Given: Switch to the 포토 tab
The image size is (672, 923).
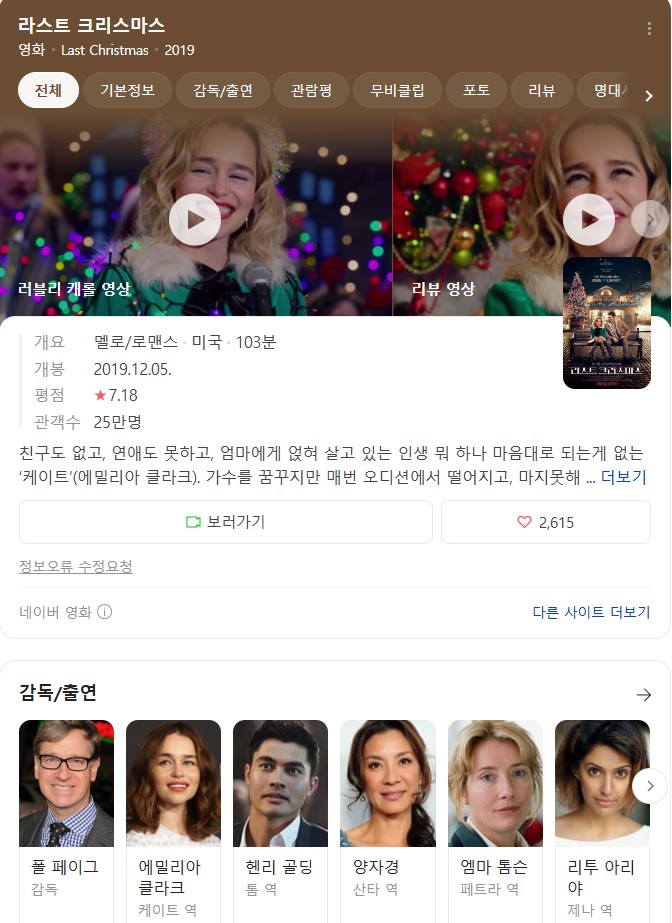Looking at the screenshot, I should [476, 90].
